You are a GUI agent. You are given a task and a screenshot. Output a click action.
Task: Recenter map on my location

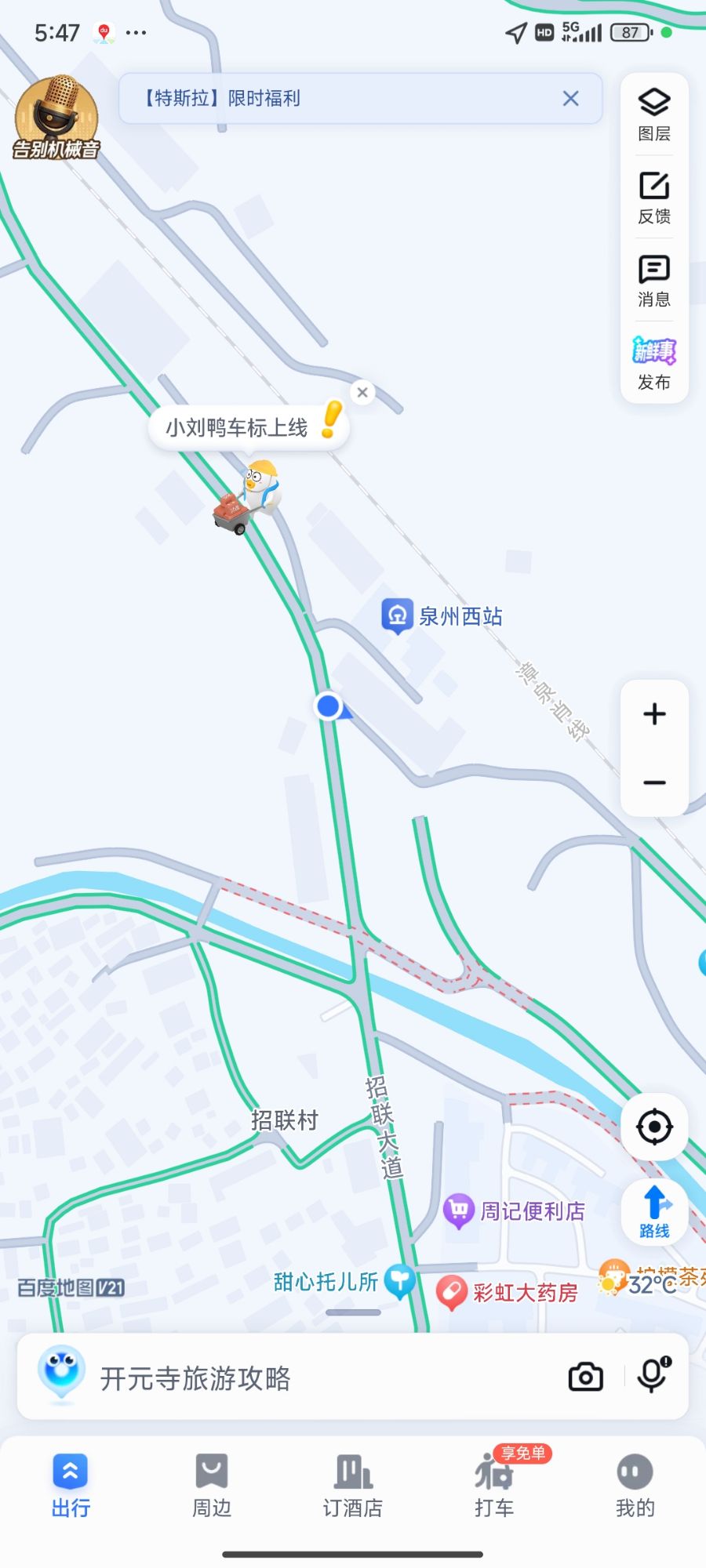tap(654, 1127)
